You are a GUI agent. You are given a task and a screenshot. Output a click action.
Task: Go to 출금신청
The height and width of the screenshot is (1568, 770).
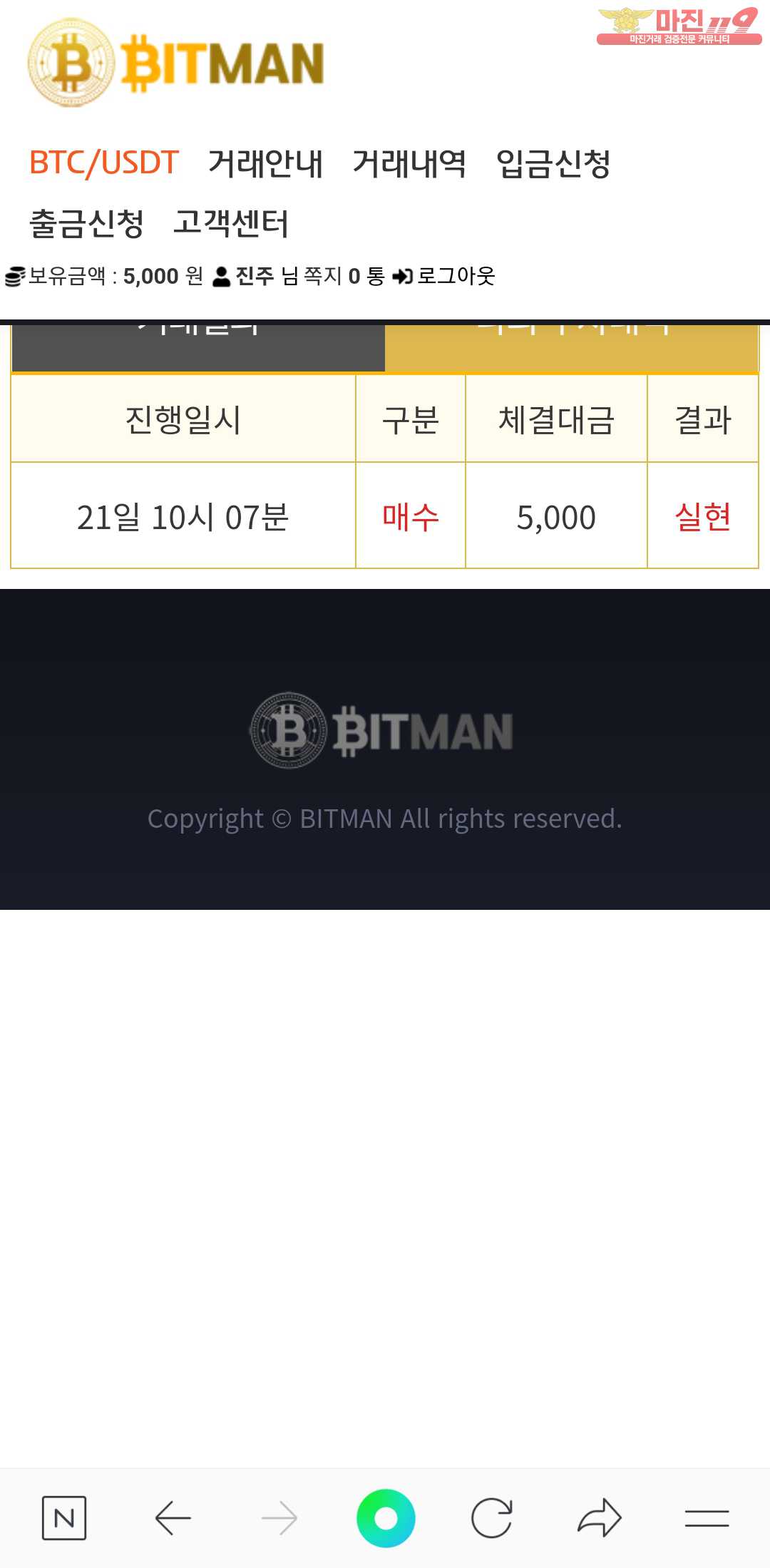click(x=86, y=223)
